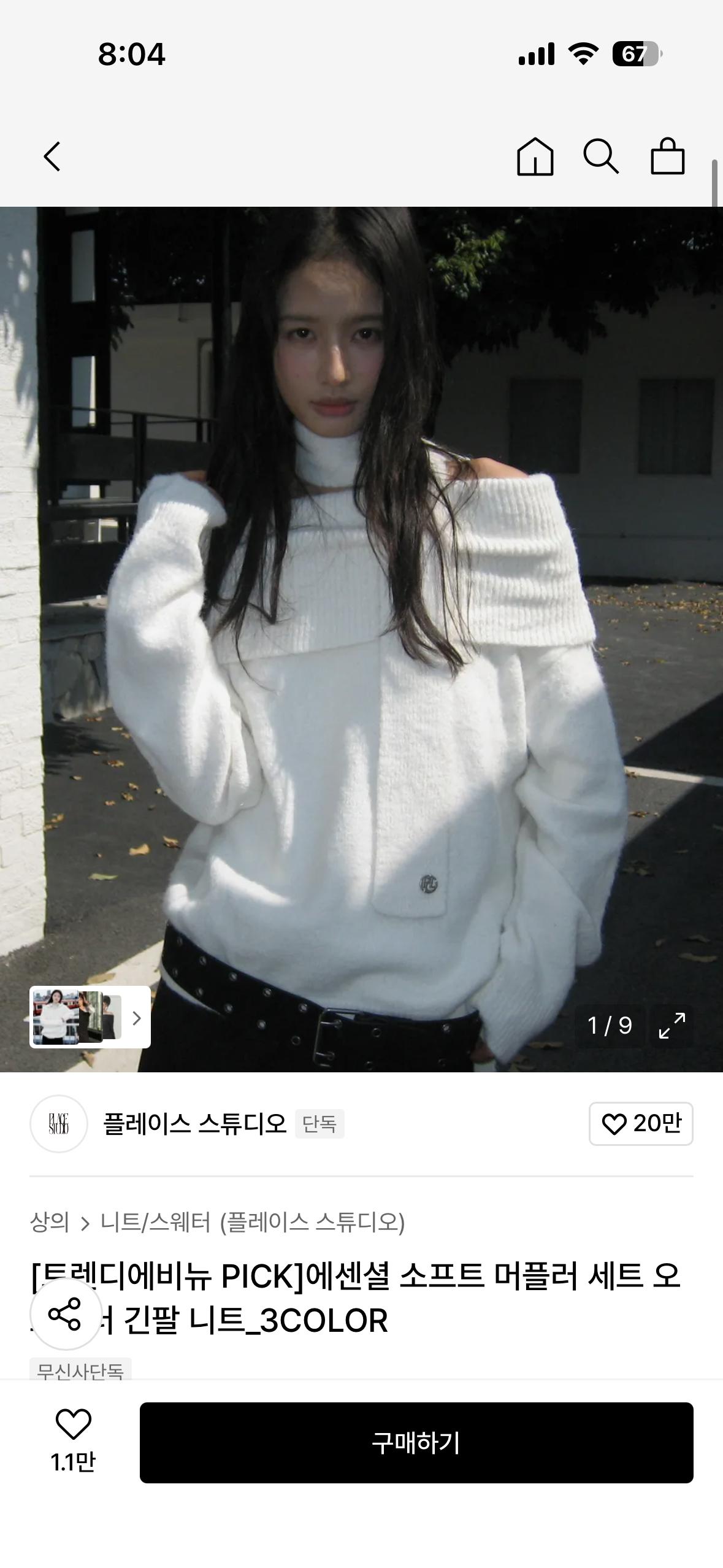The width and height of the screenshot is (723, 1568).
Task: Add product to wishlist with 1.1만 heart
Action: pos(74,1442)
